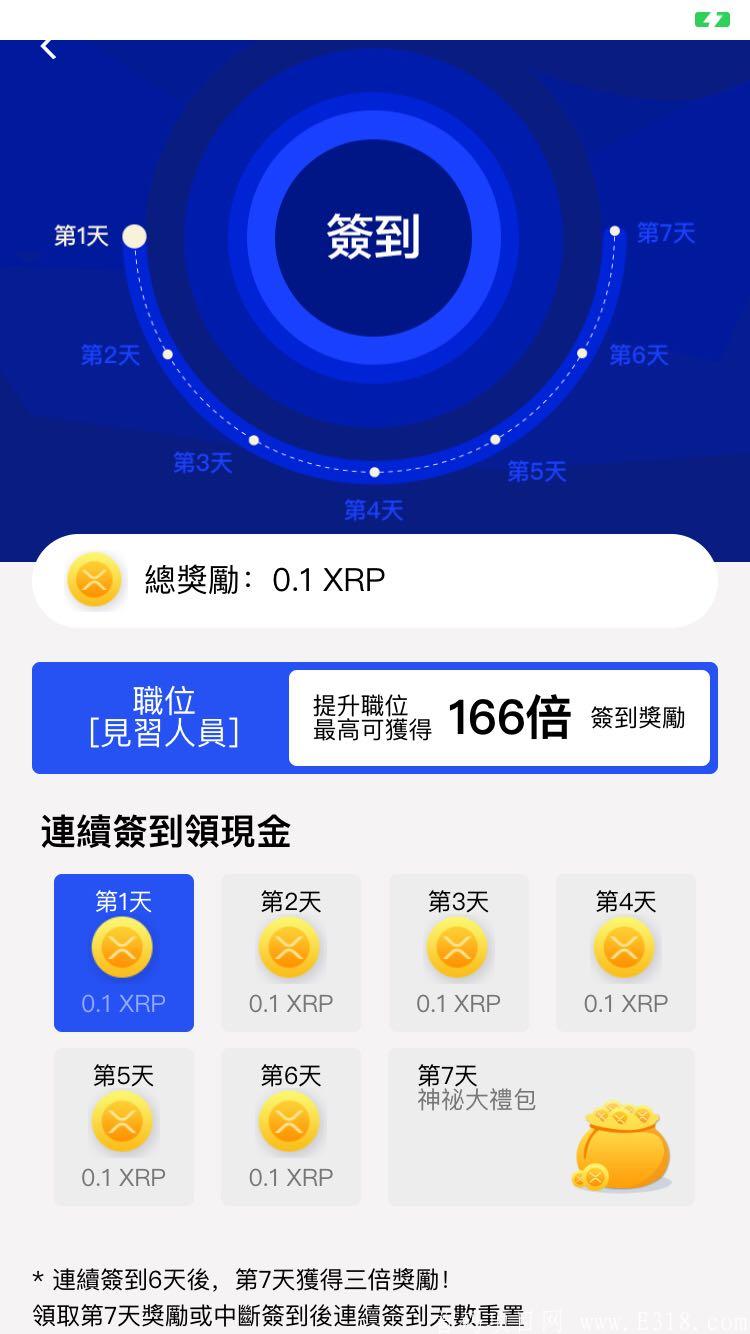Screen dimensions: 750x1334
Task: Click the XRP coin in the 第2天 card
Action: (290, 948)
